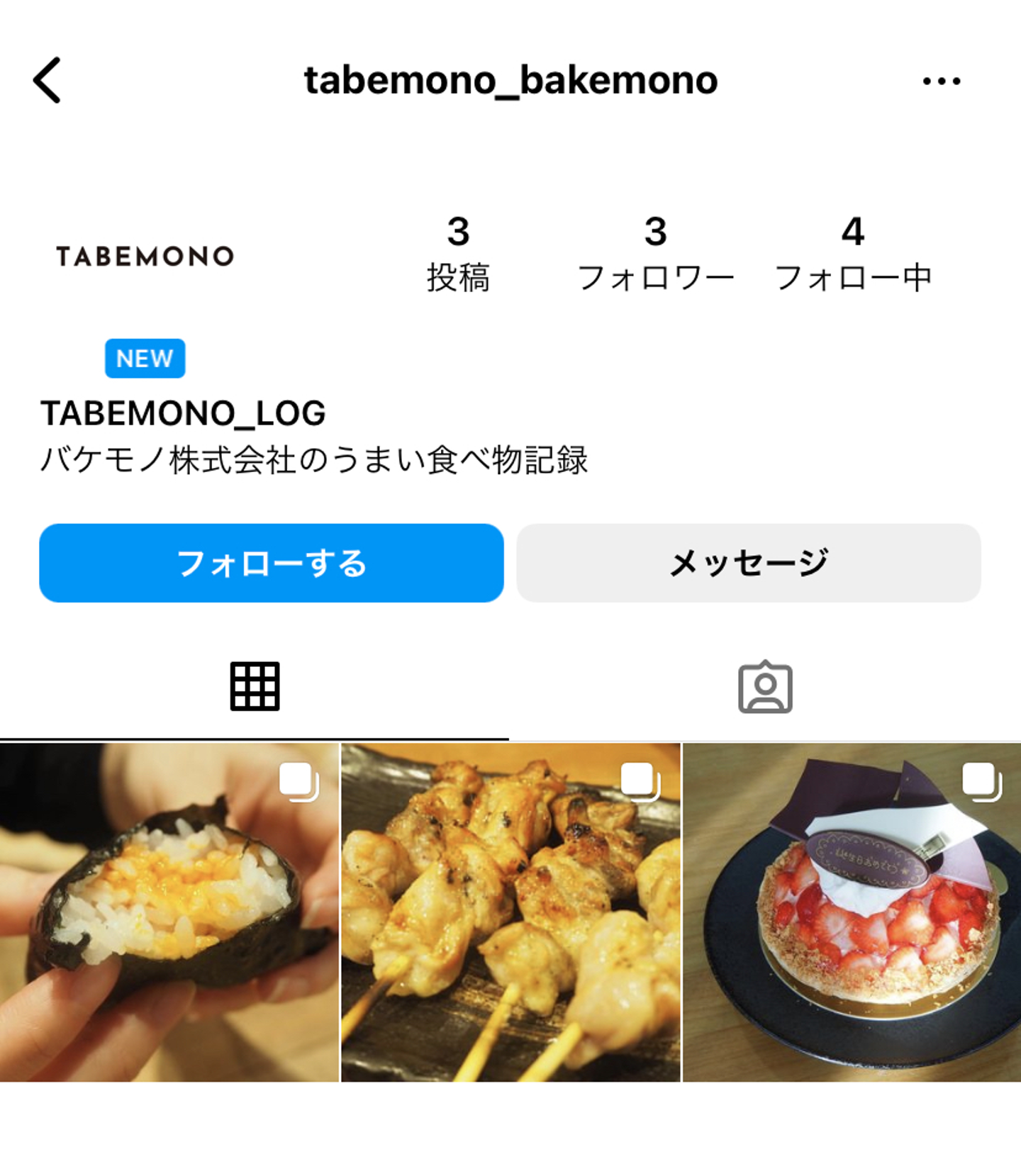Open the TABEMONO profile picture
Screen dimensions: 1021x1176
tap(145, 256)
